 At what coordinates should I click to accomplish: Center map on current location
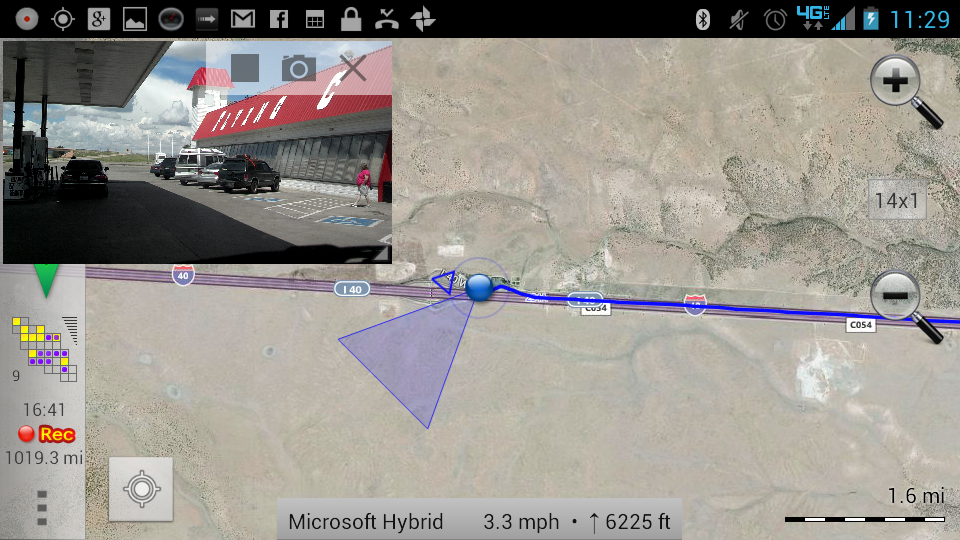click(x=141, y=489)
